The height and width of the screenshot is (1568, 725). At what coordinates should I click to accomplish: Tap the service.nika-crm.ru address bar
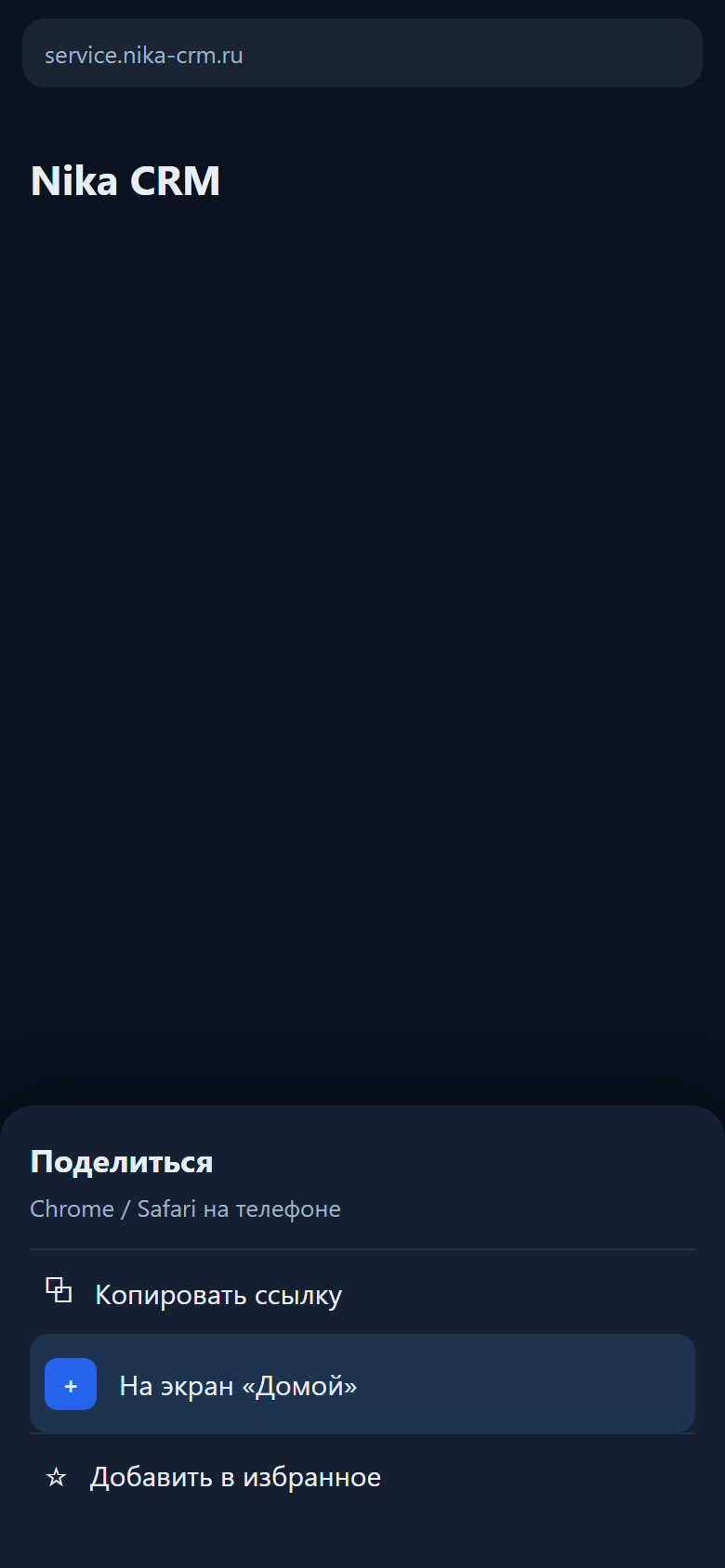click(x=362, y=53)
